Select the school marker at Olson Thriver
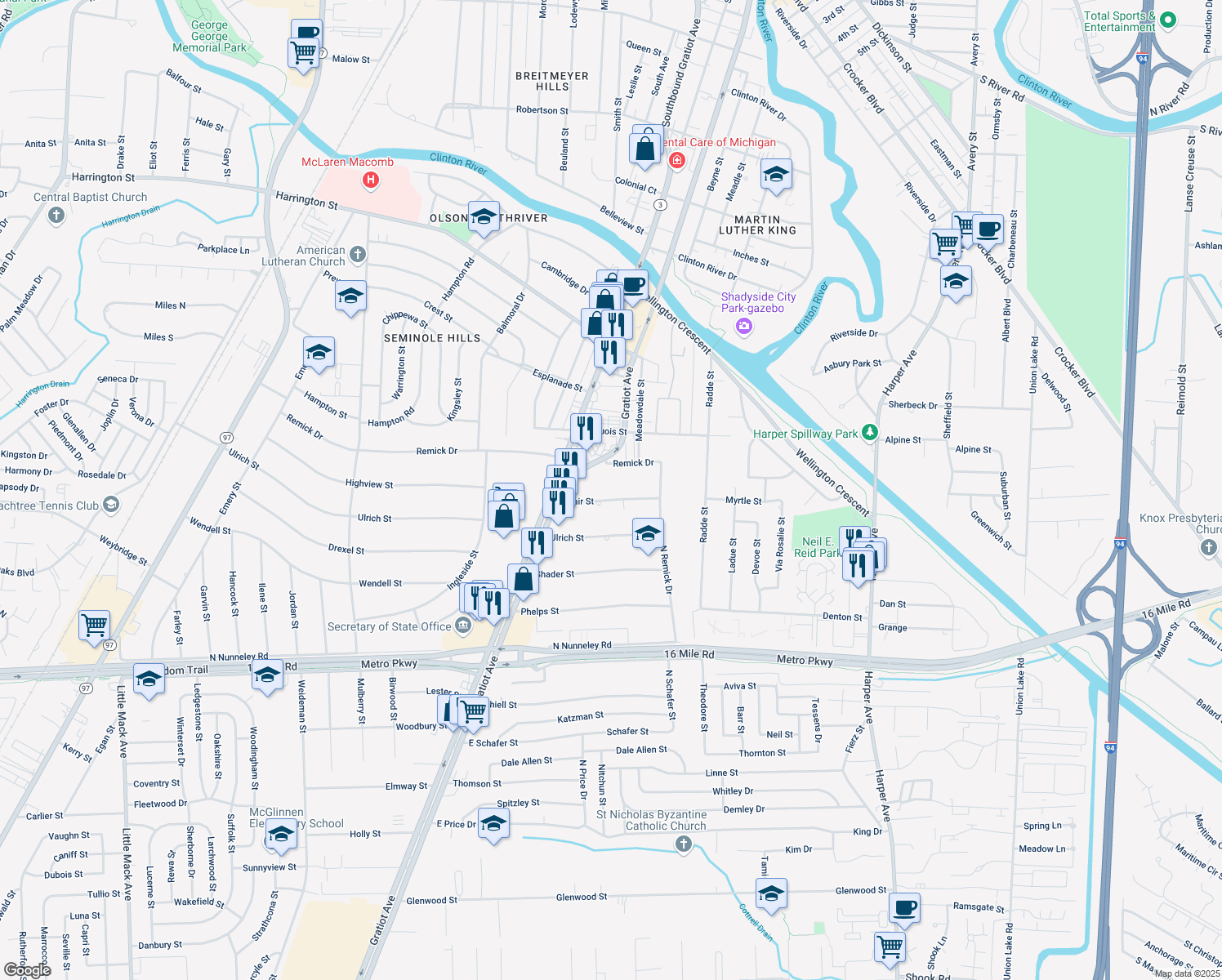The width and height of the screenshot is (1222, 980). 484,217
